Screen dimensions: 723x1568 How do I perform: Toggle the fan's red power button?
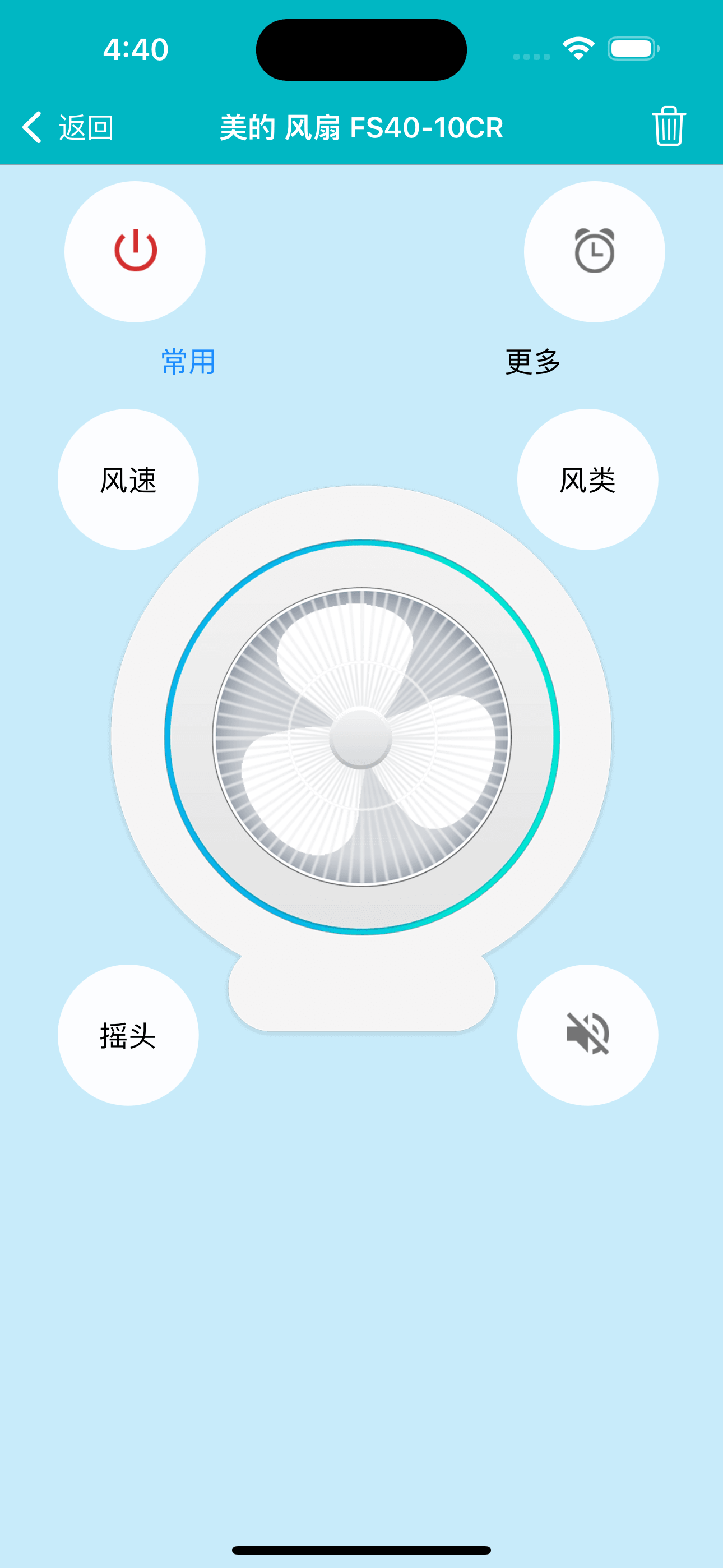pyautogui.click(x=135, y=251)
